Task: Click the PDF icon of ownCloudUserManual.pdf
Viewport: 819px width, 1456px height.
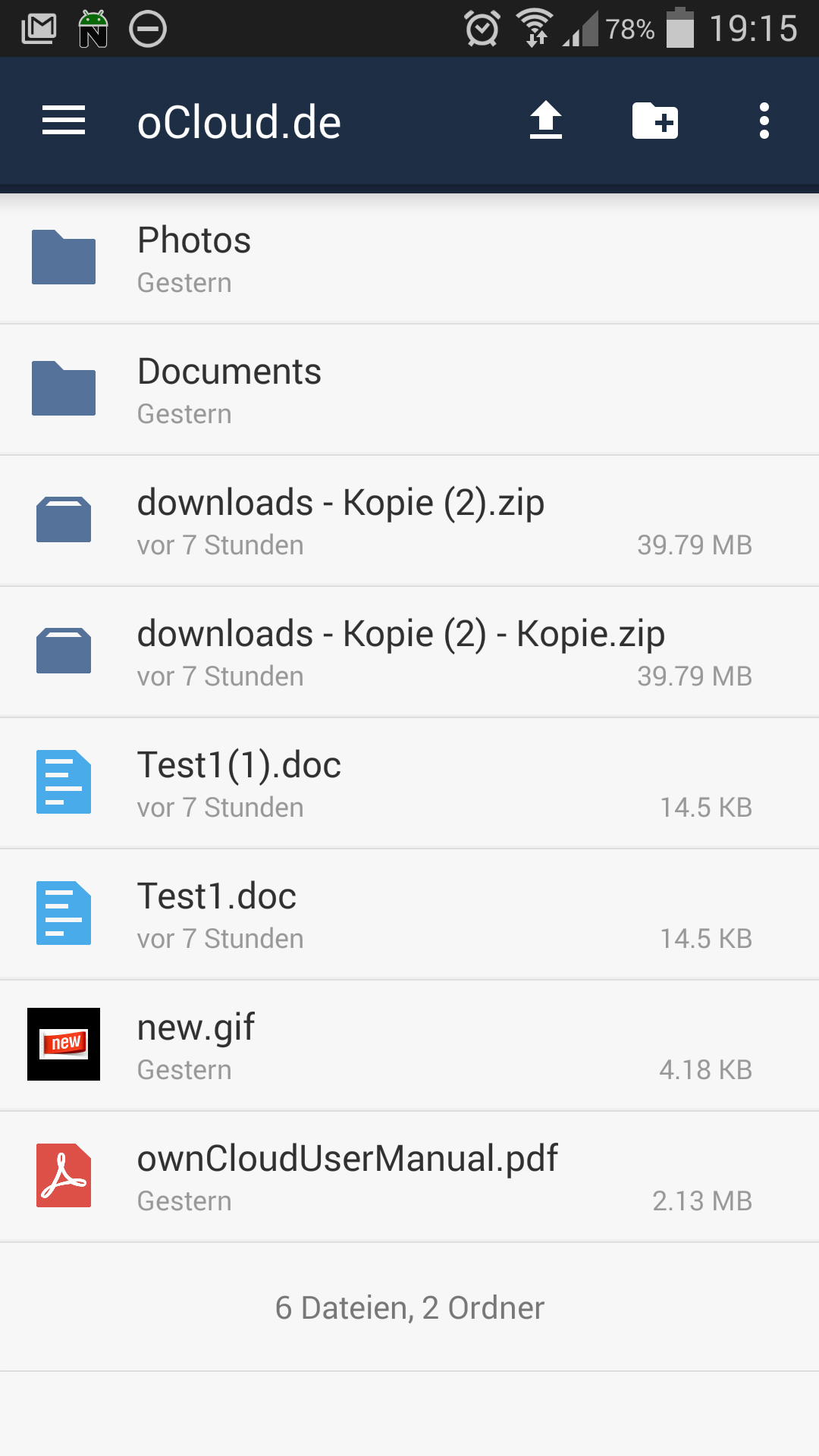Action: (x=64, y=1175)
